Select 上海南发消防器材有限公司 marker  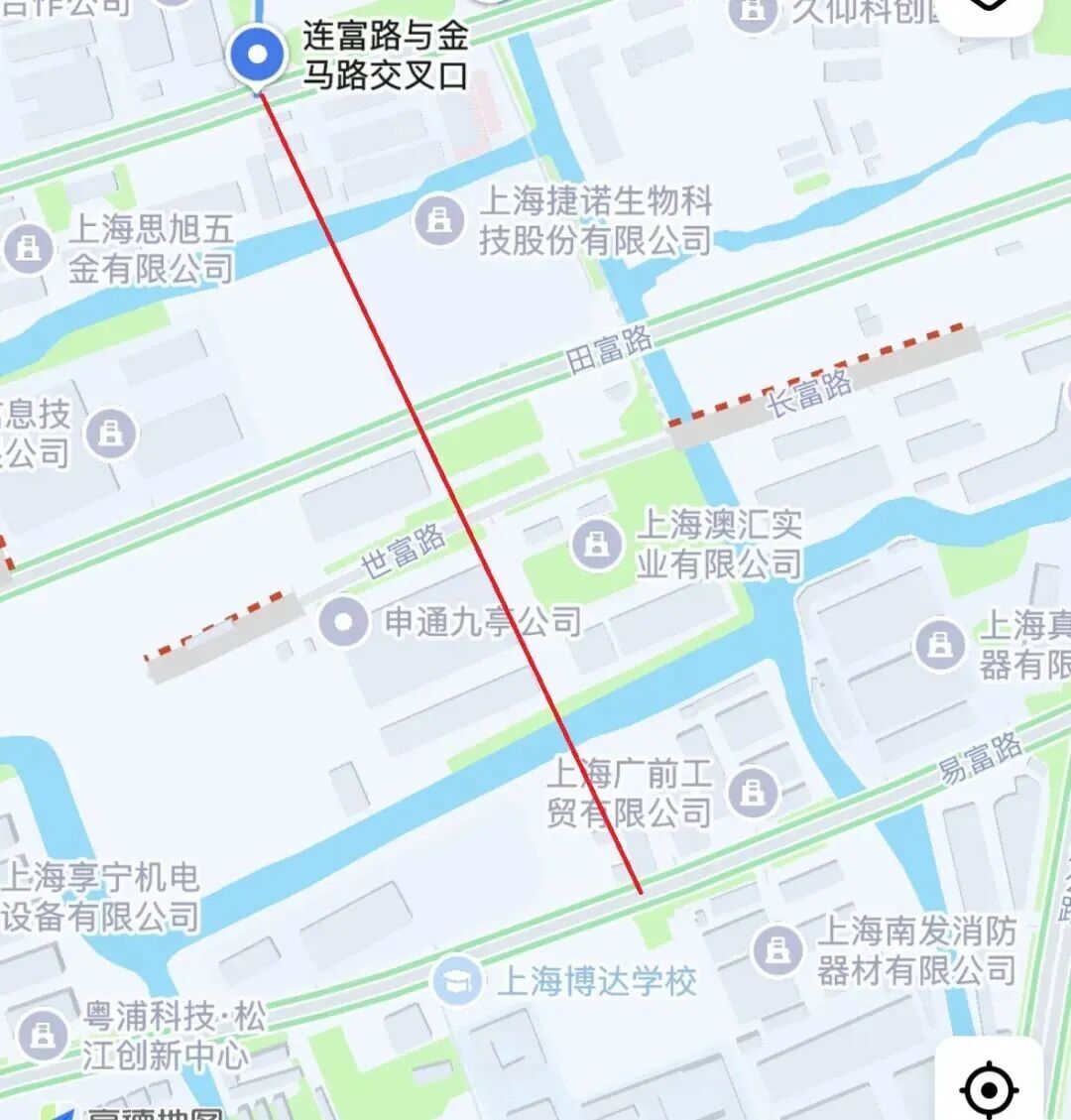click(x=777, y=949)
